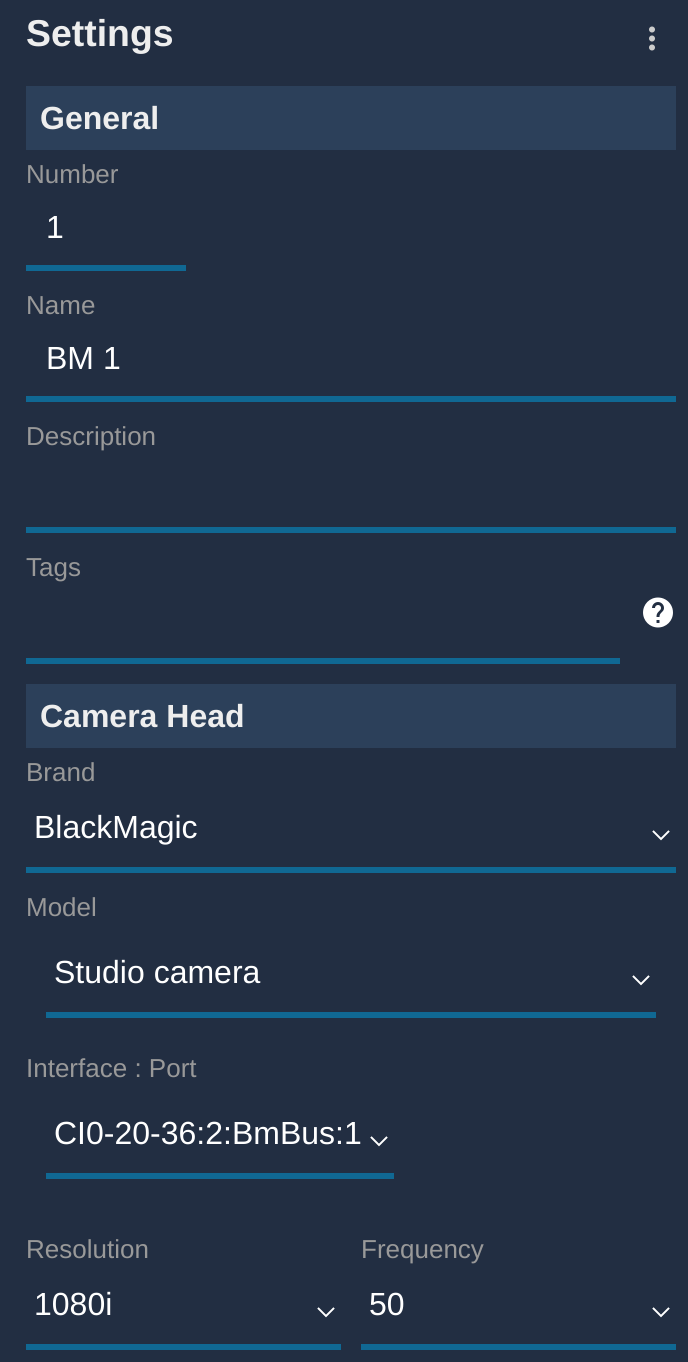Open the Tags help icon
This screenshot has height=1362, width=688.
(657, 612)
